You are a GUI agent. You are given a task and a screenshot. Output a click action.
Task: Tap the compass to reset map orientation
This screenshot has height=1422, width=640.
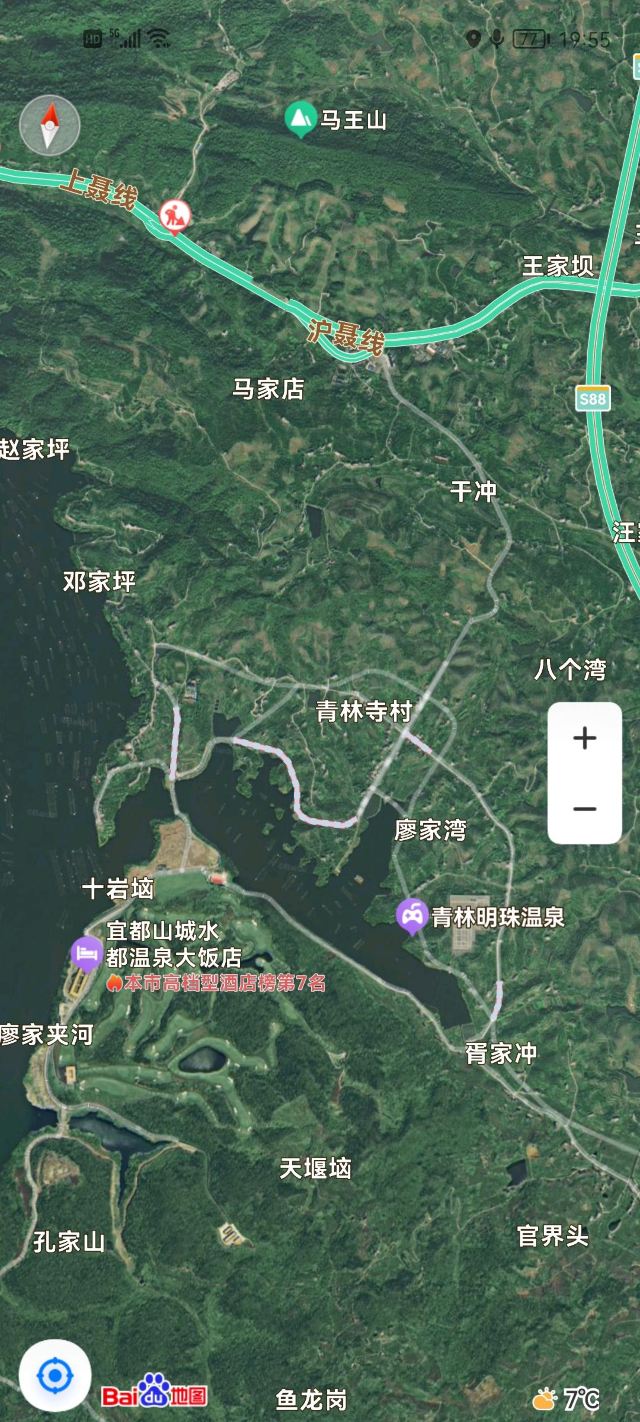tap(50, 125)
